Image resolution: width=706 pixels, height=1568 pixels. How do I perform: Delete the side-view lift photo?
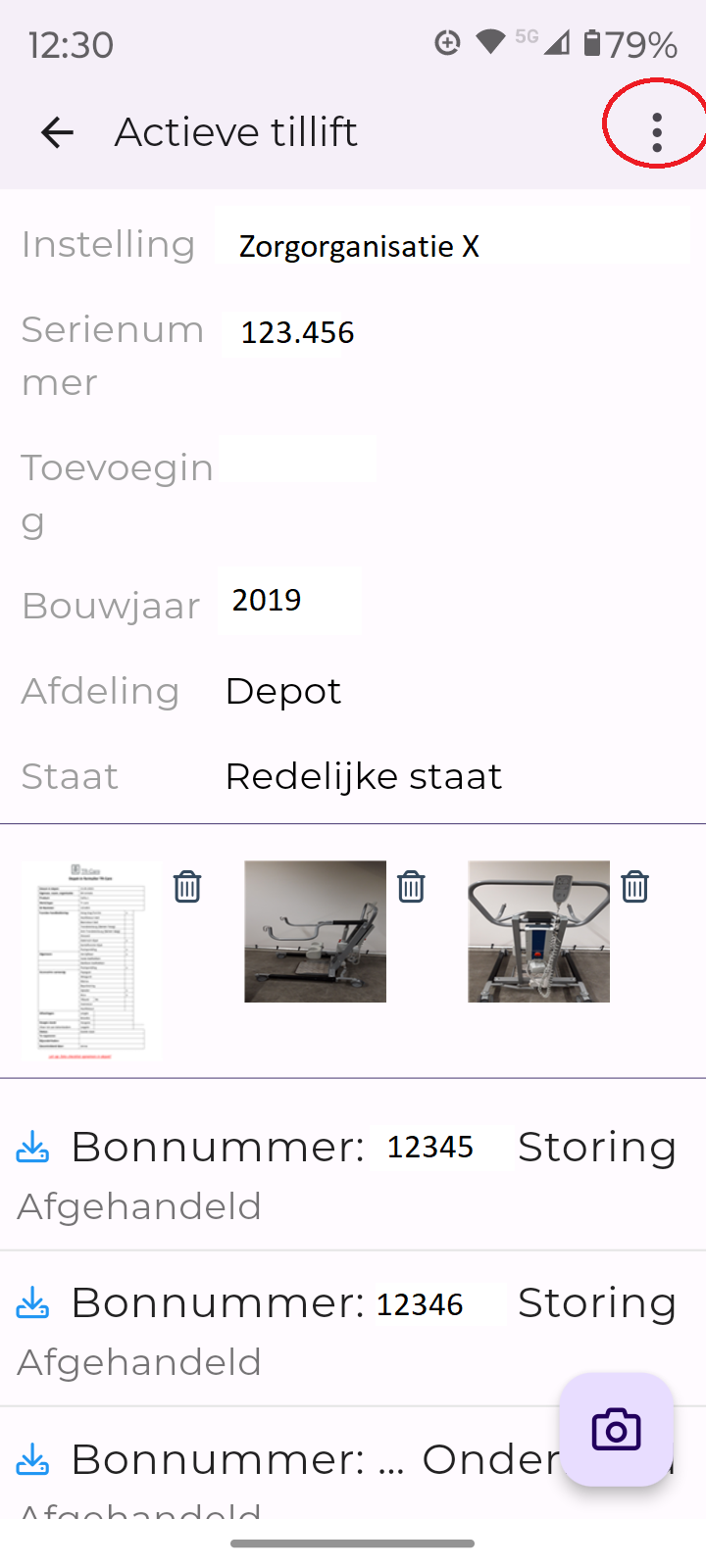pos(411,887)
